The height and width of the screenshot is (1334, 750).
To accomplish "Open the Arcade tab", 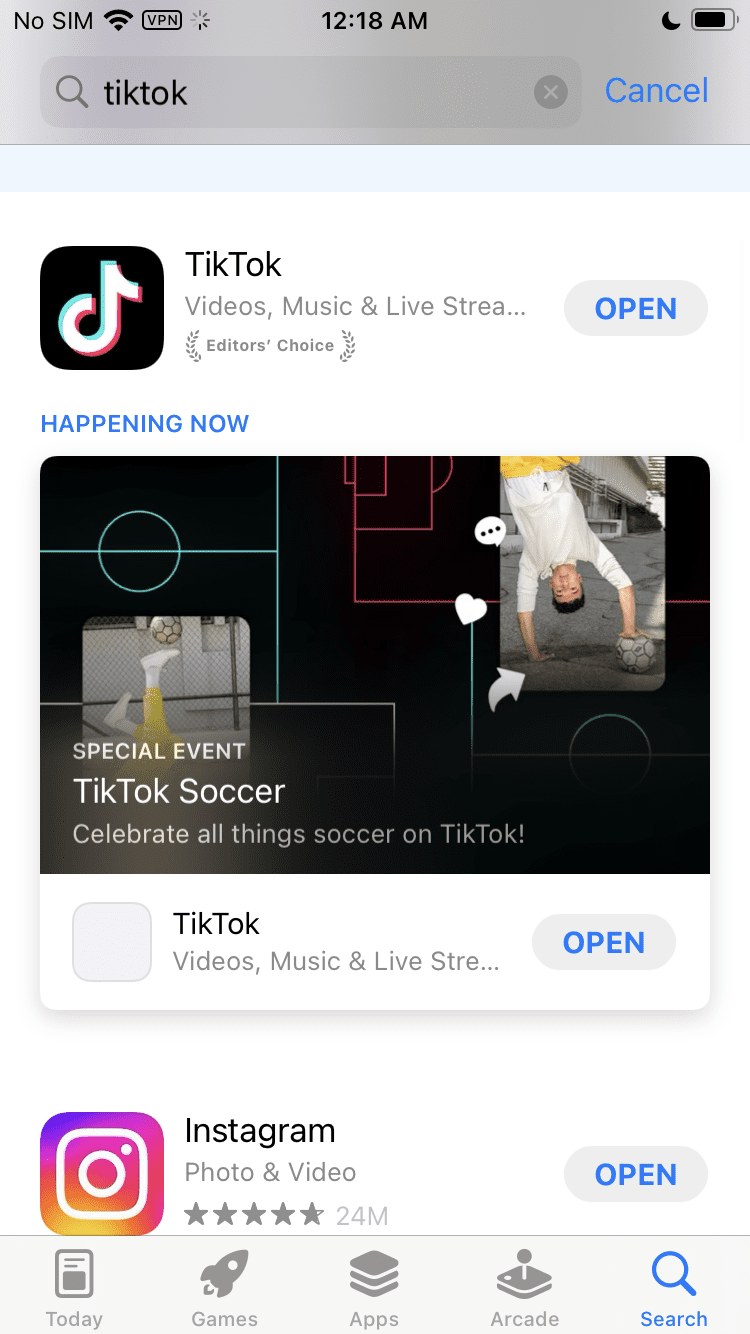I will point(524,1289).
